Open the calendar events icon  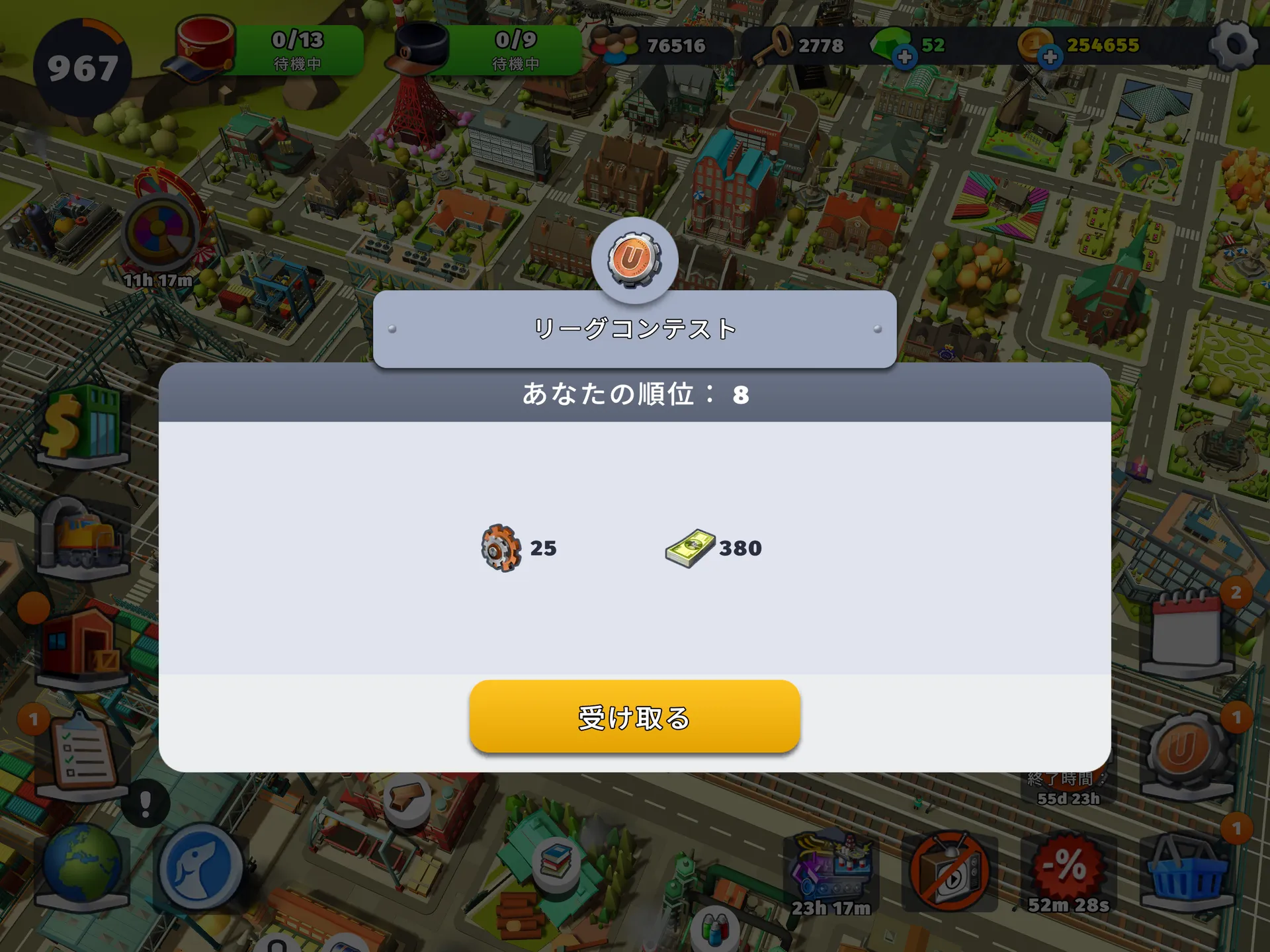click(x=1186, y=632)
